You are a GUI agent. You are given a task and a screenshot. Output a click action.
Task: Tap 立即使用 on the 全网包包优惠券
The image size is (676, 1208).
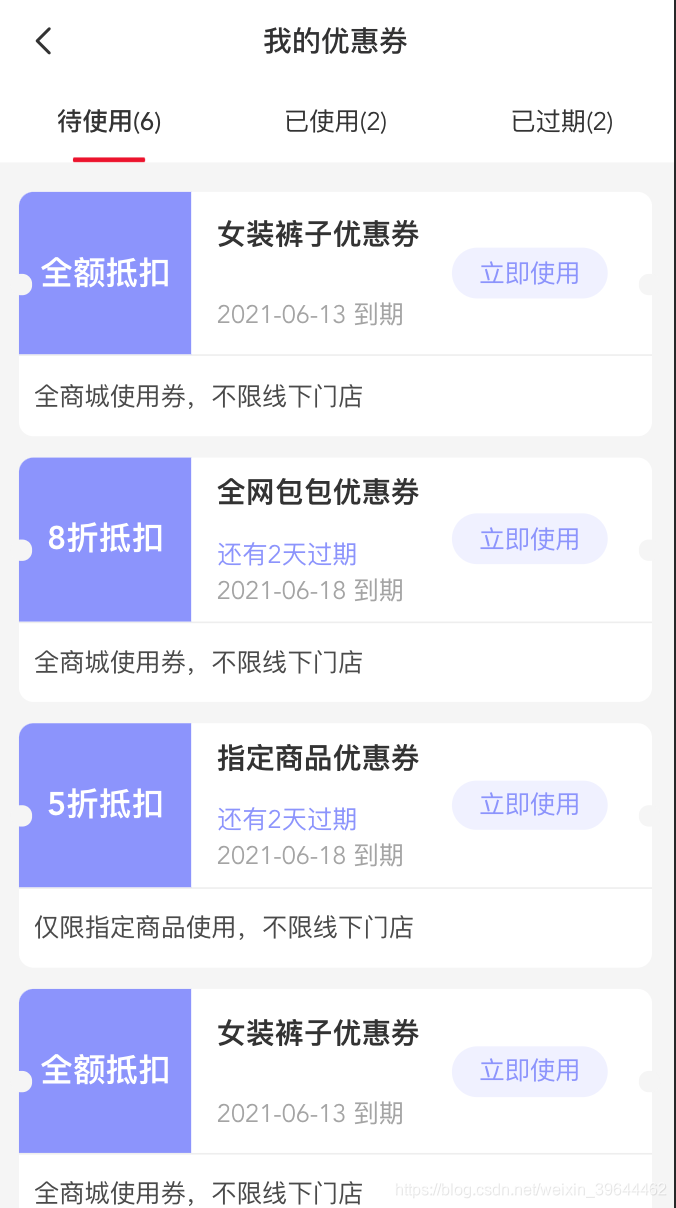click(x=529, y=539)
